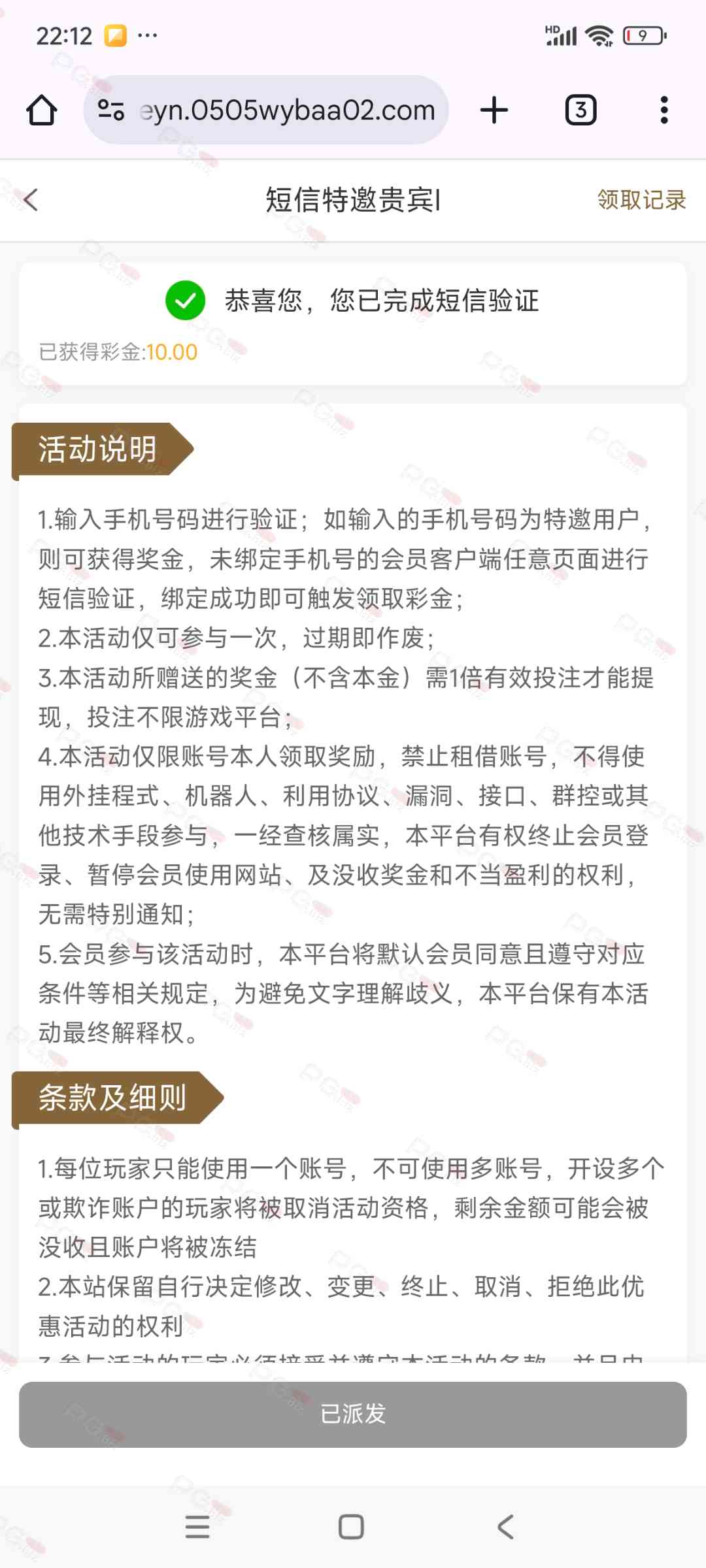
Task: Open recent apps from the navigation bar
Action: tap(197, 1527)
